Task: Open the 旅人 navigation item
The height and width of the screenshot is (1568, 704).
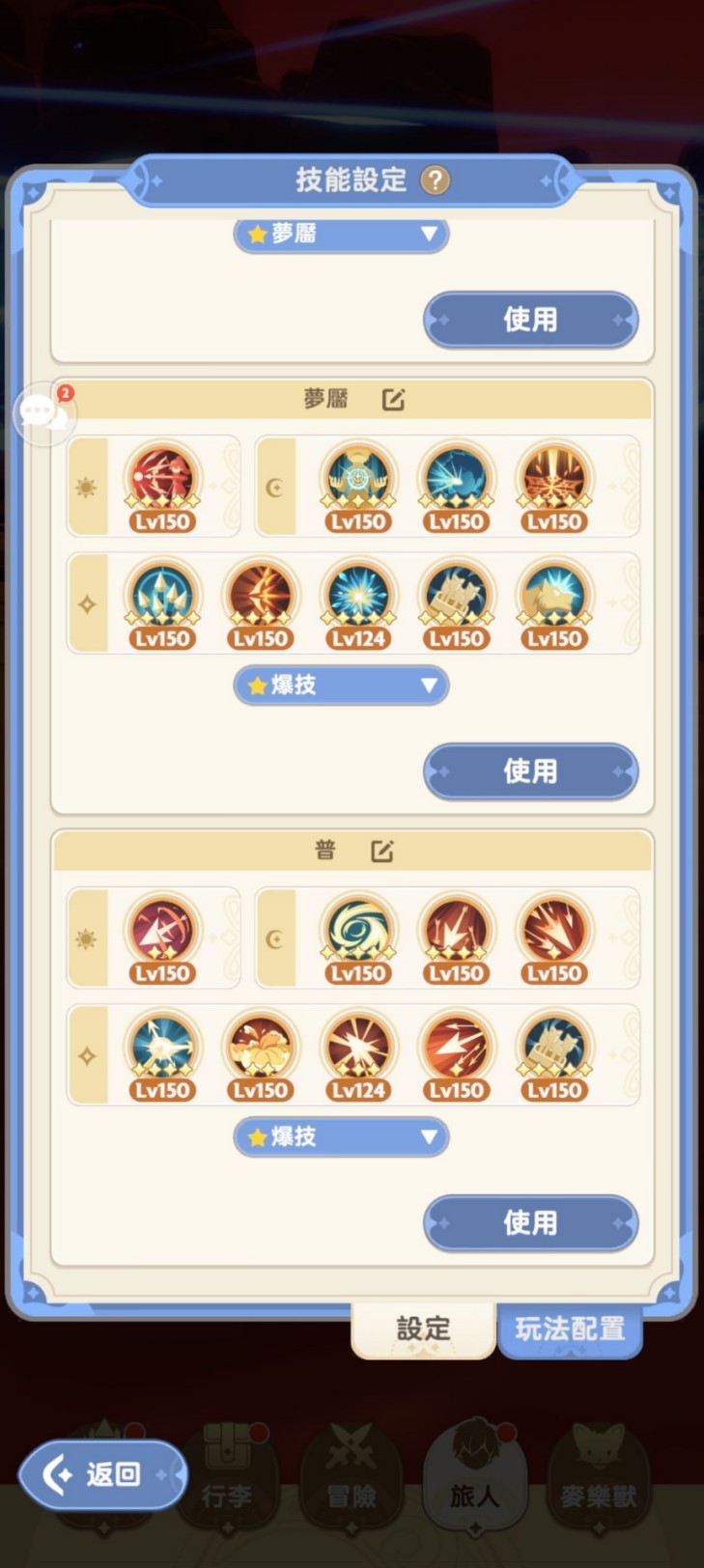Action: (x=474, y=1477)
